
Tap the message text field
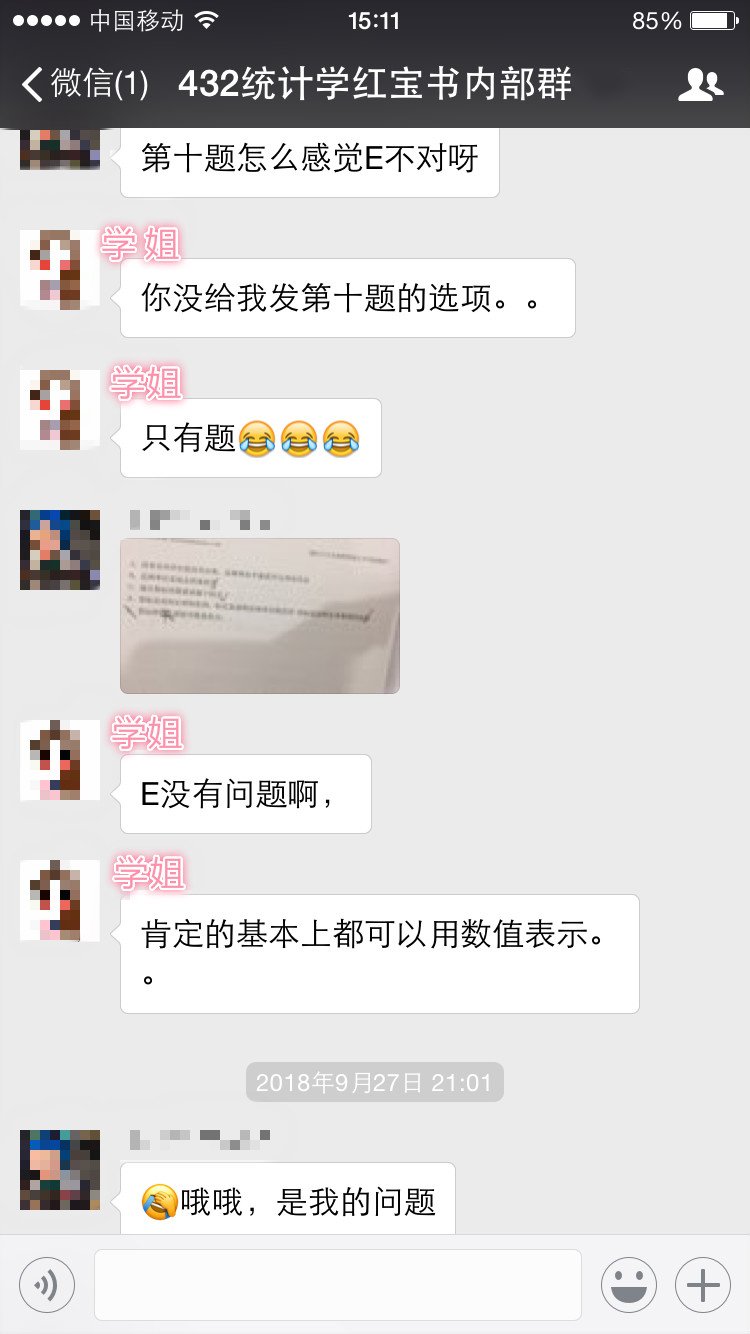click(337, 1285)
